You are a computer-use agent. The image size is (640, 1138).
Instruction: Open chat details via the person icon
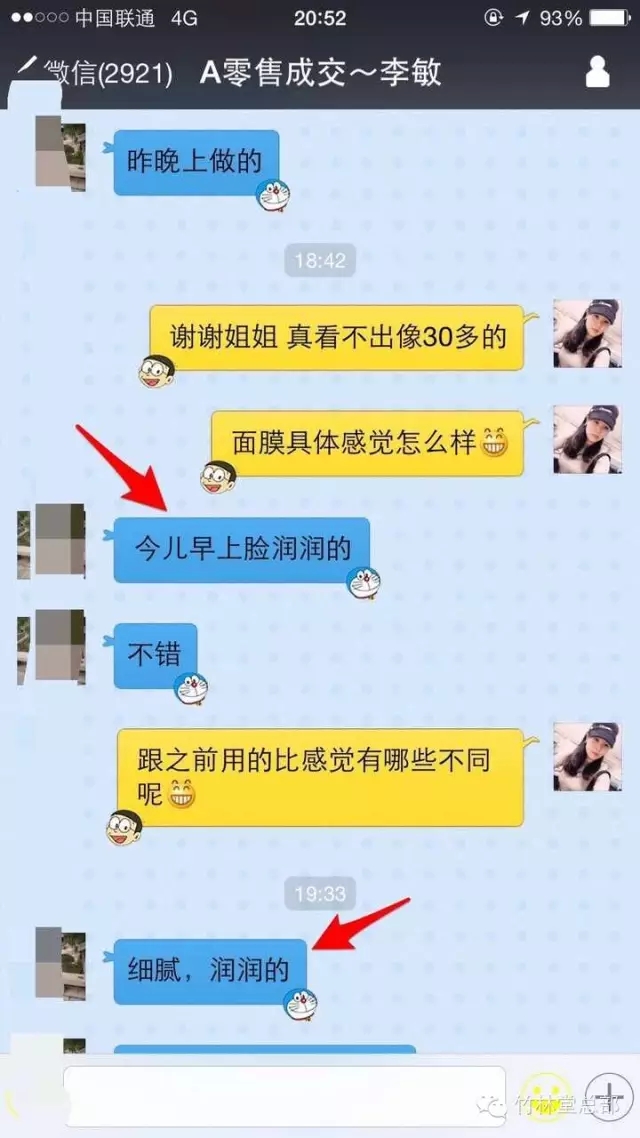point(597,72)
